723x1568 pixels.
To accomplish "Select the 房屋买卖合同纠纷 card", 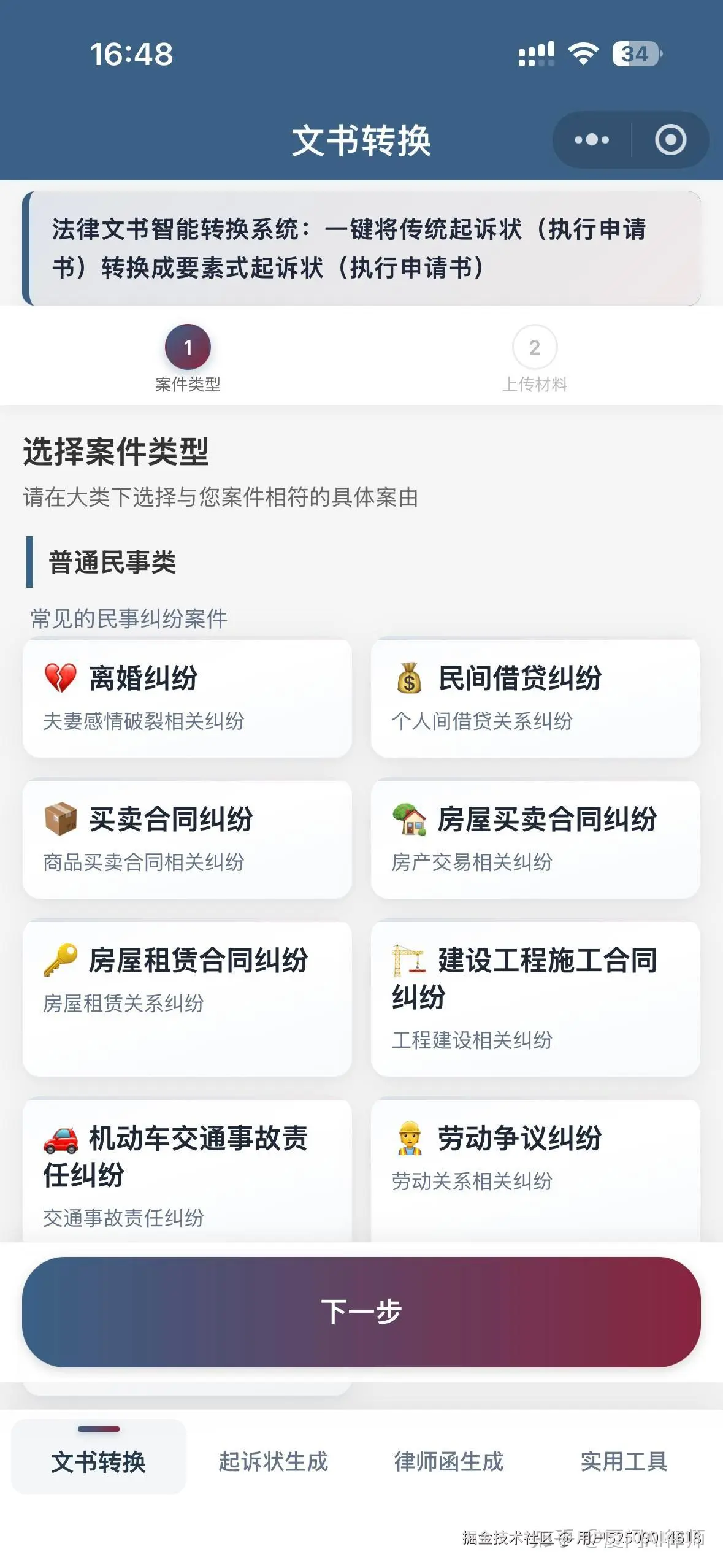I will point(535,839).
